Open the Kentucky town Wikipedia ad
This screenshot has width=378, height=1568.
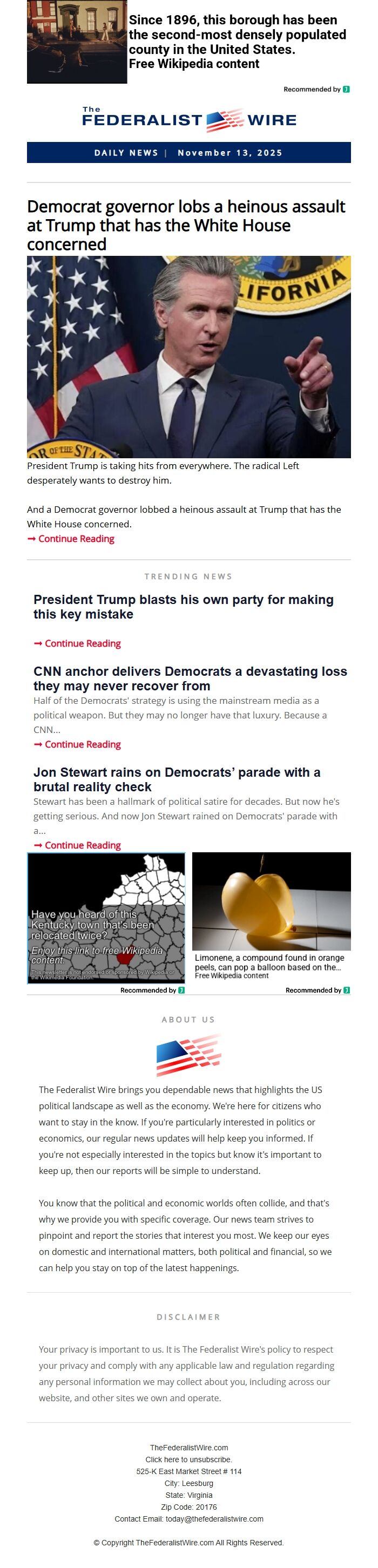coord(106,918)
